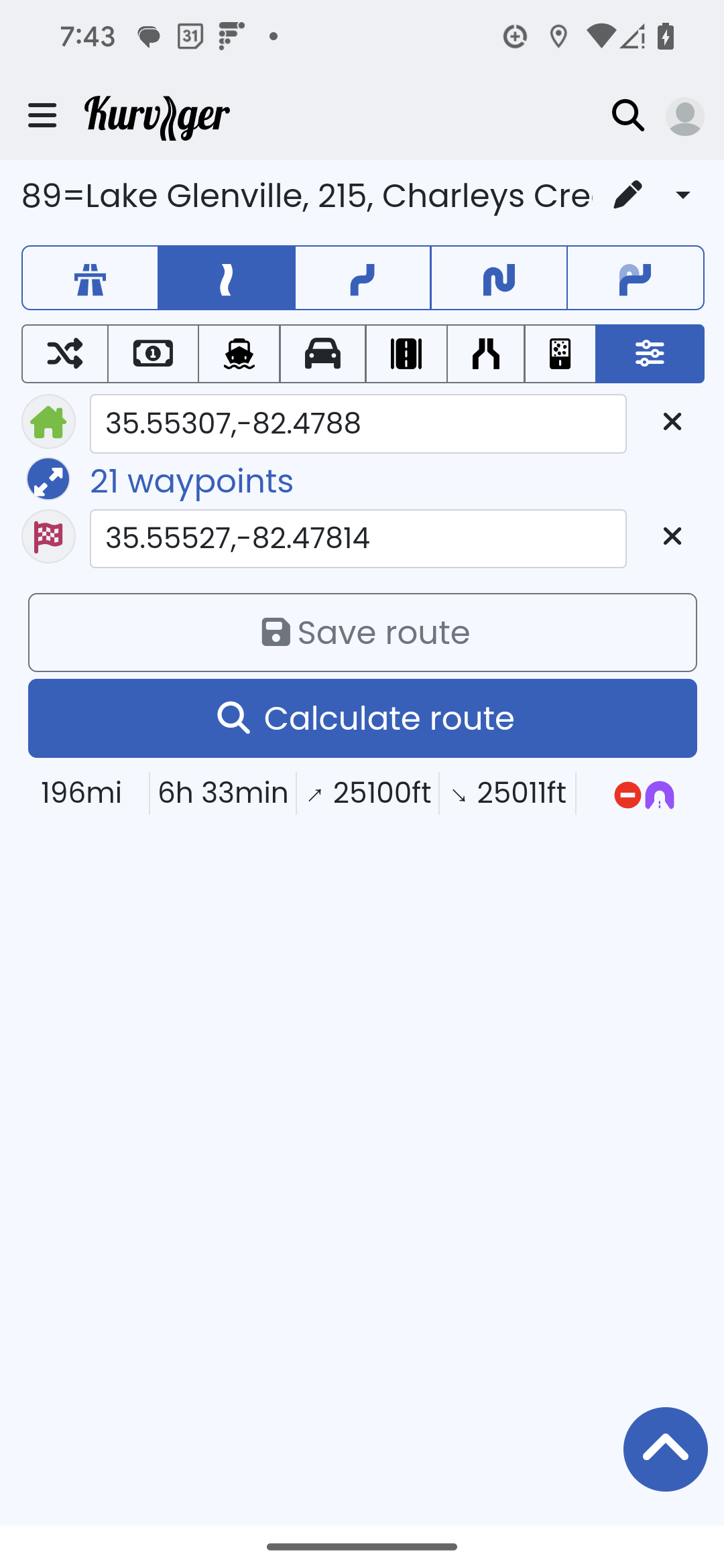This screenshot has width=724, height=1568.
Task: Select the extra curvy routing profile
Action: (x=499, y=278)
